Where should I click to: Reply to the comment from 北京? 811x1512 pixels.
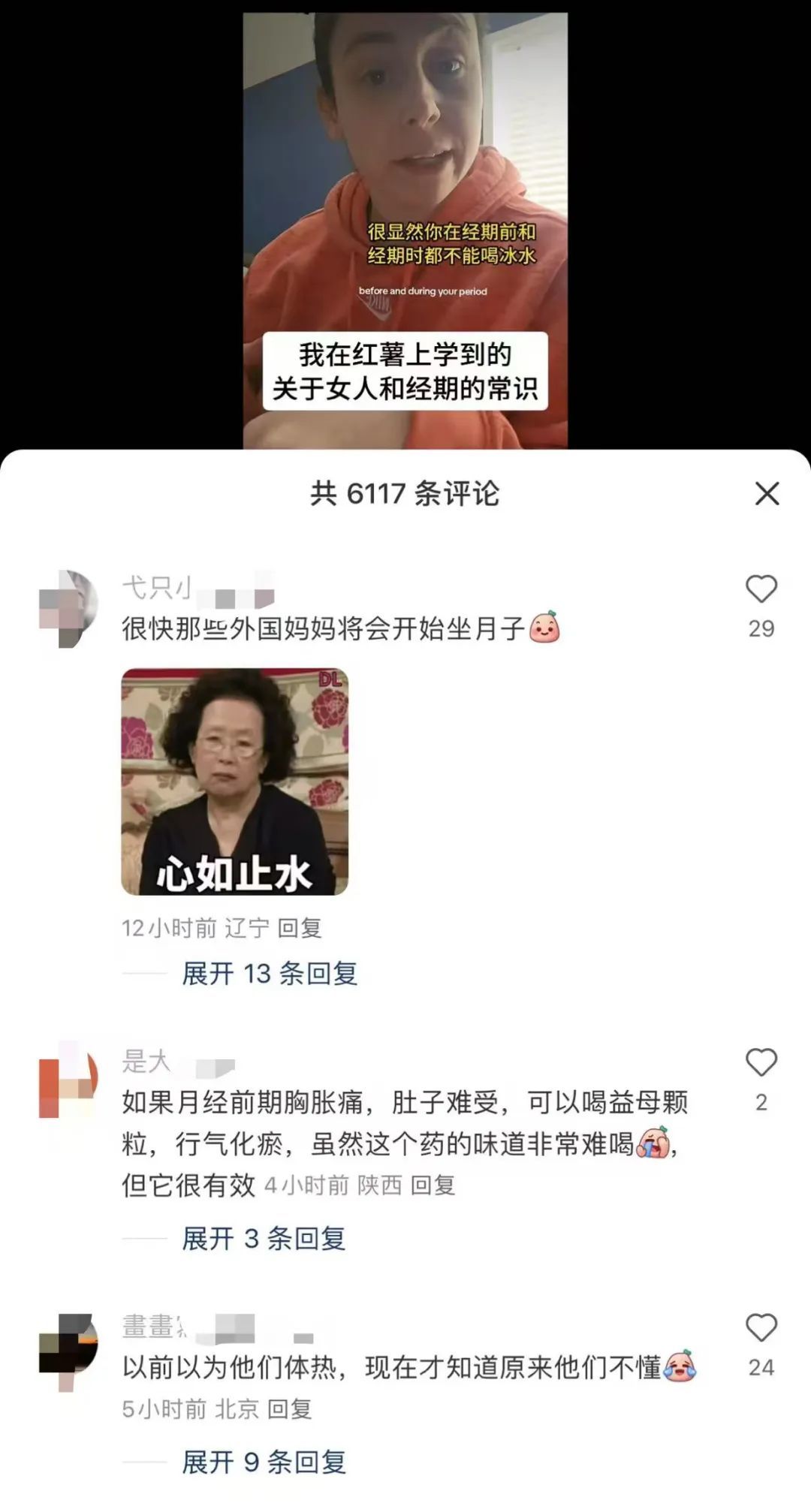point(290,1409)
